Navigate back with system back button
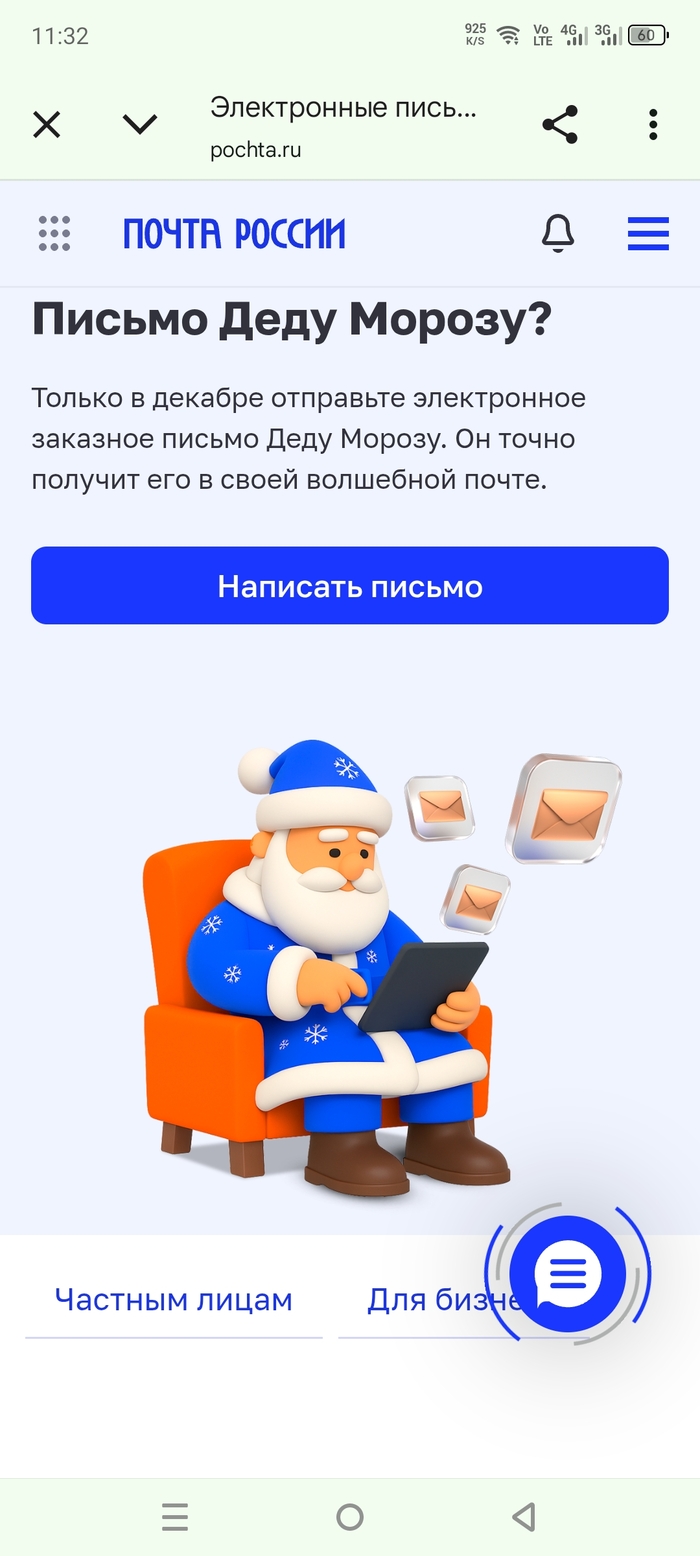This screenshot has height=1556, width=700. 523,1517
